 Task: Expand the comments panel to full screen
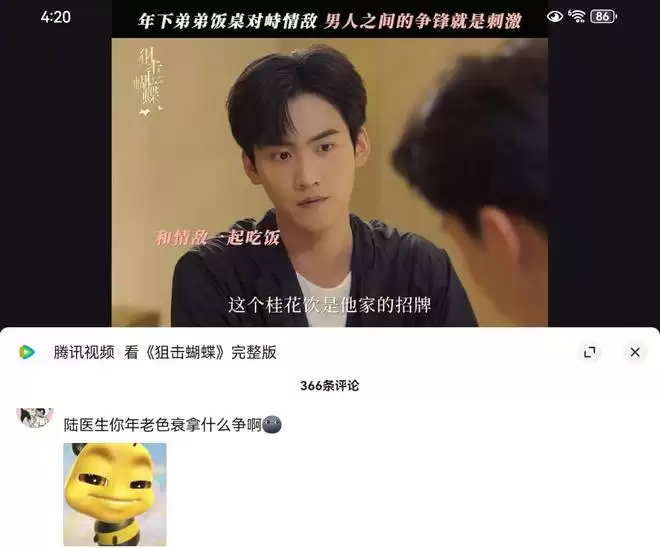(x=589, y=352)
